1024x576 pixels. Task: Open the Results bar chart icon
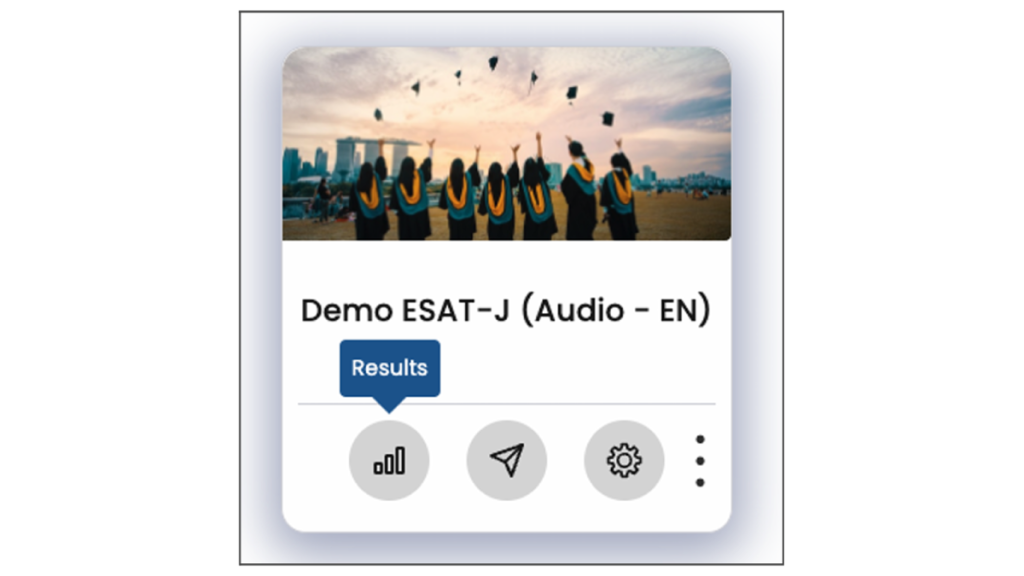click(389, 461)
